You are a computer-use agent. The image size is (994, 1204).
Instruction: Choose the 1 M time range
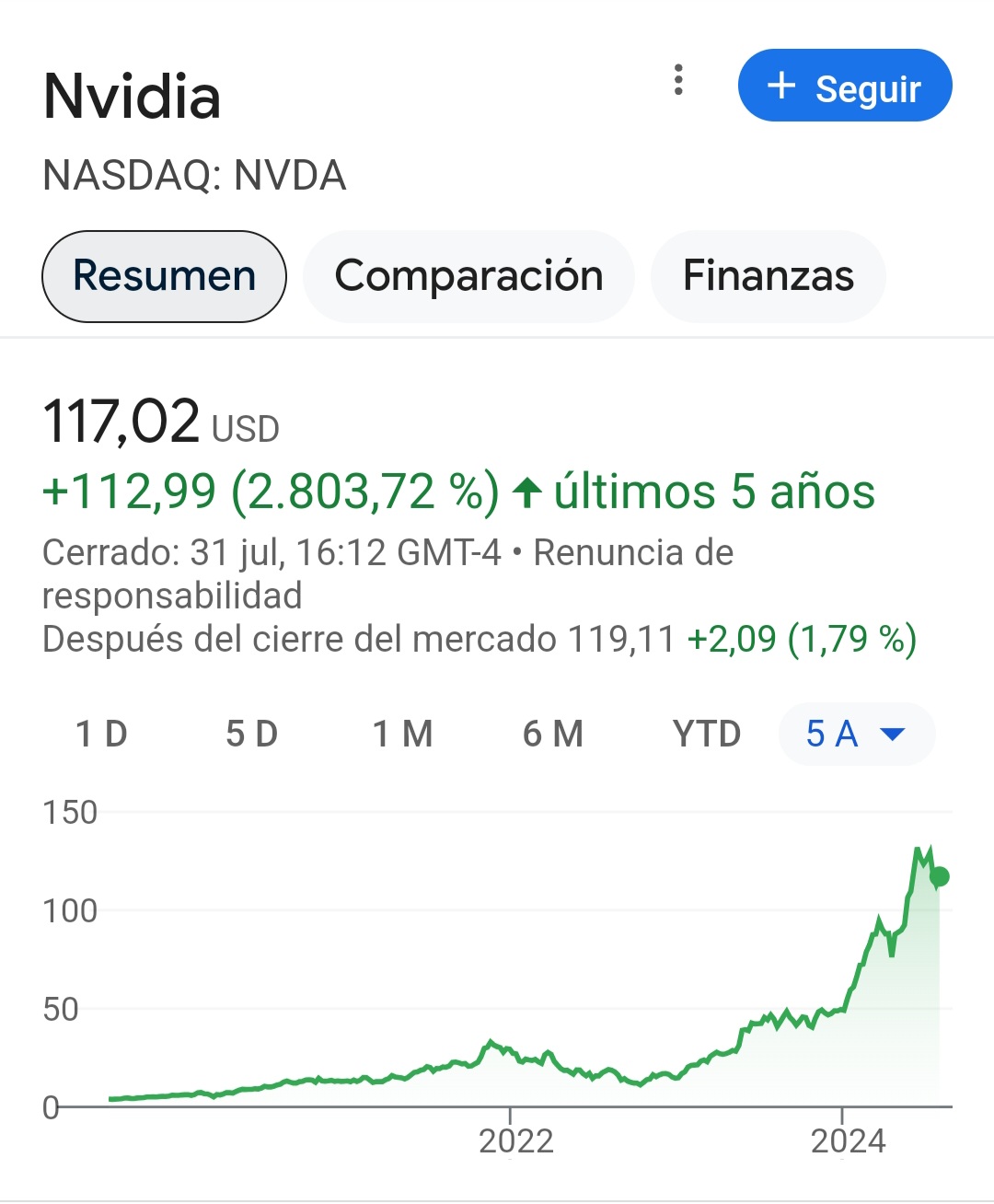coord(402,735)
